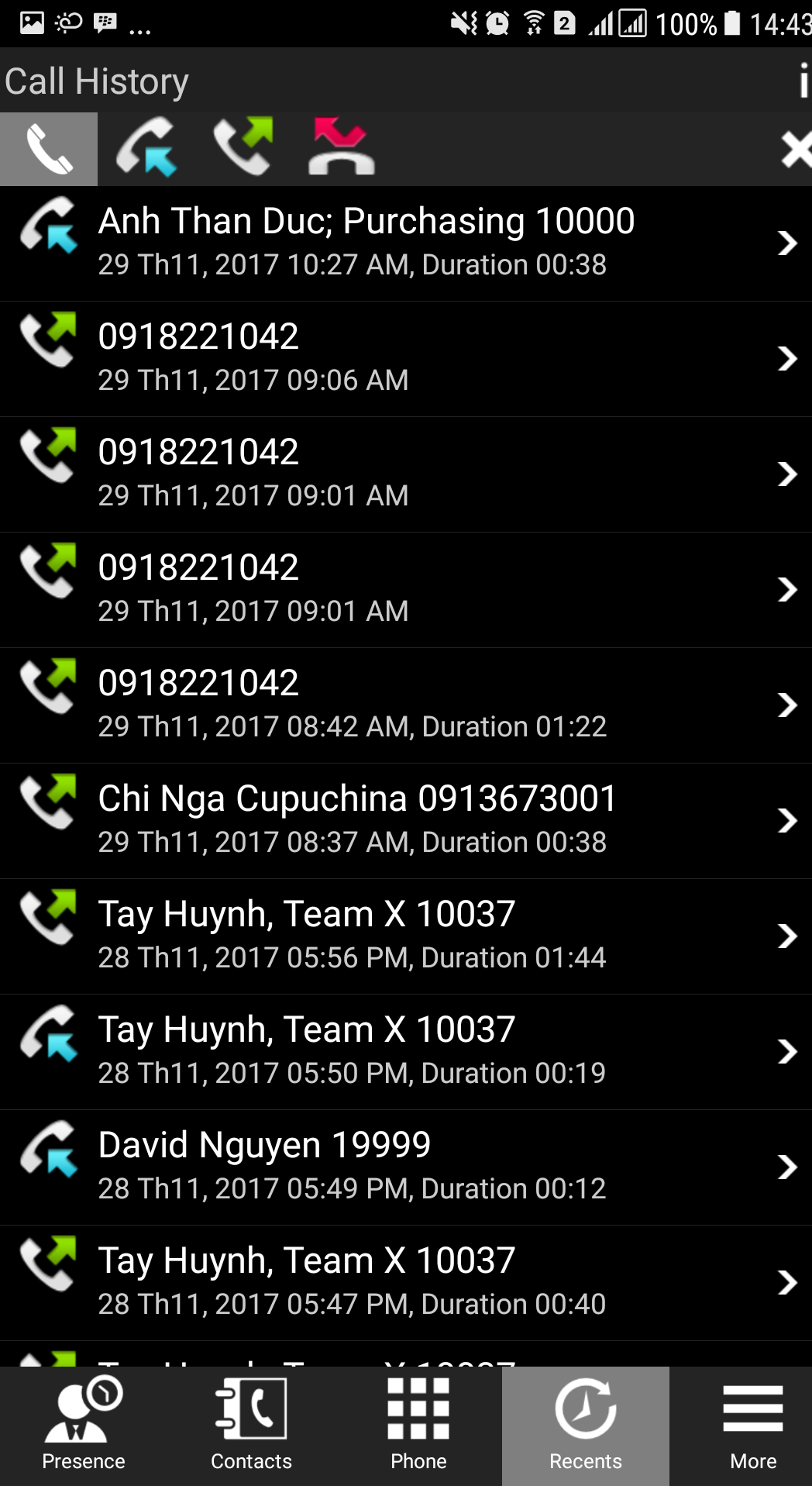
Task: Open the More menu tab
Action: click(x=753, y=1426)
